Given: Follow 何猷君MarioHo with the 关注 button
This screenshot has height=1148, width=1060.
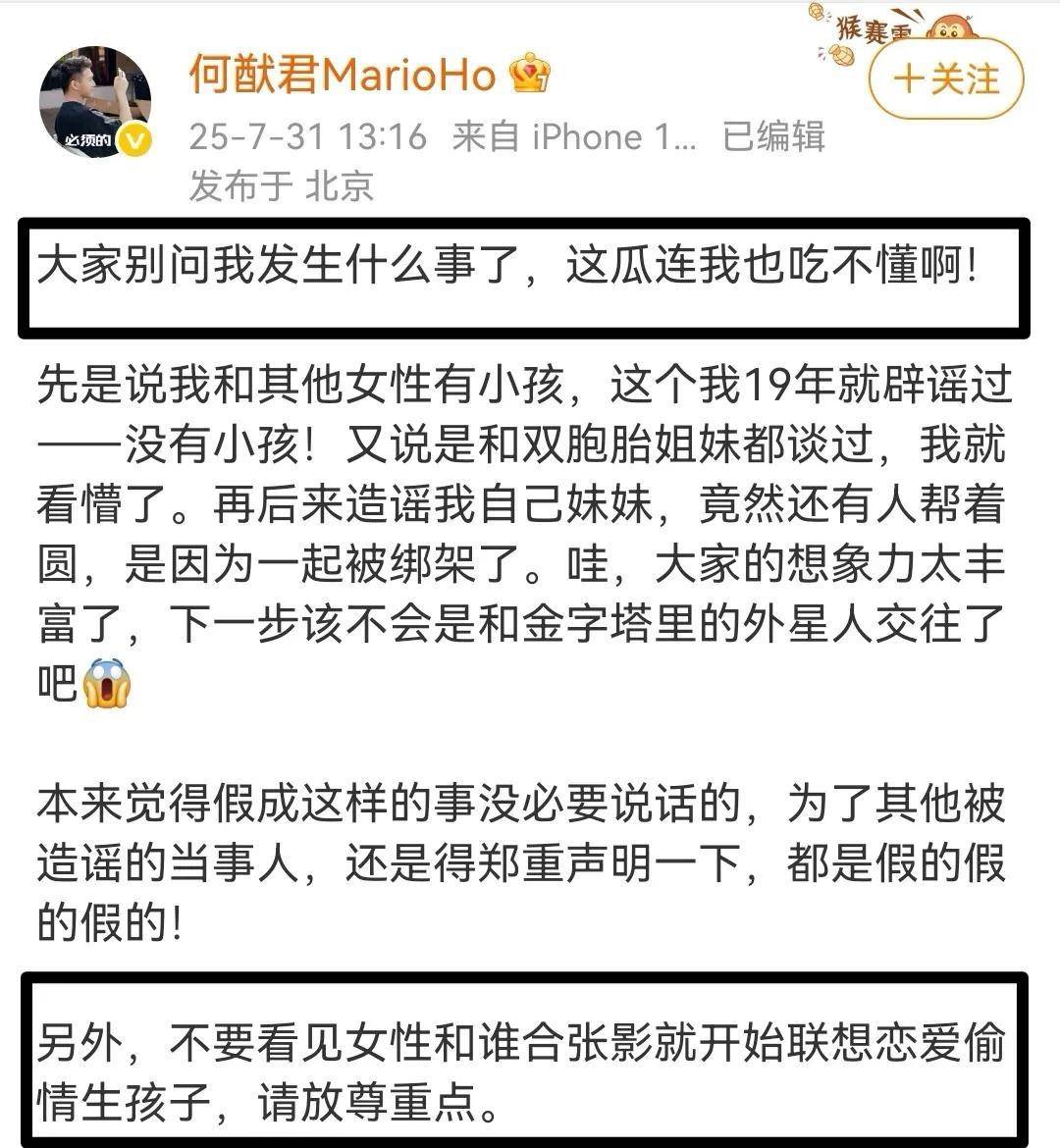Looking at the screenshot, I should point(945,78).
